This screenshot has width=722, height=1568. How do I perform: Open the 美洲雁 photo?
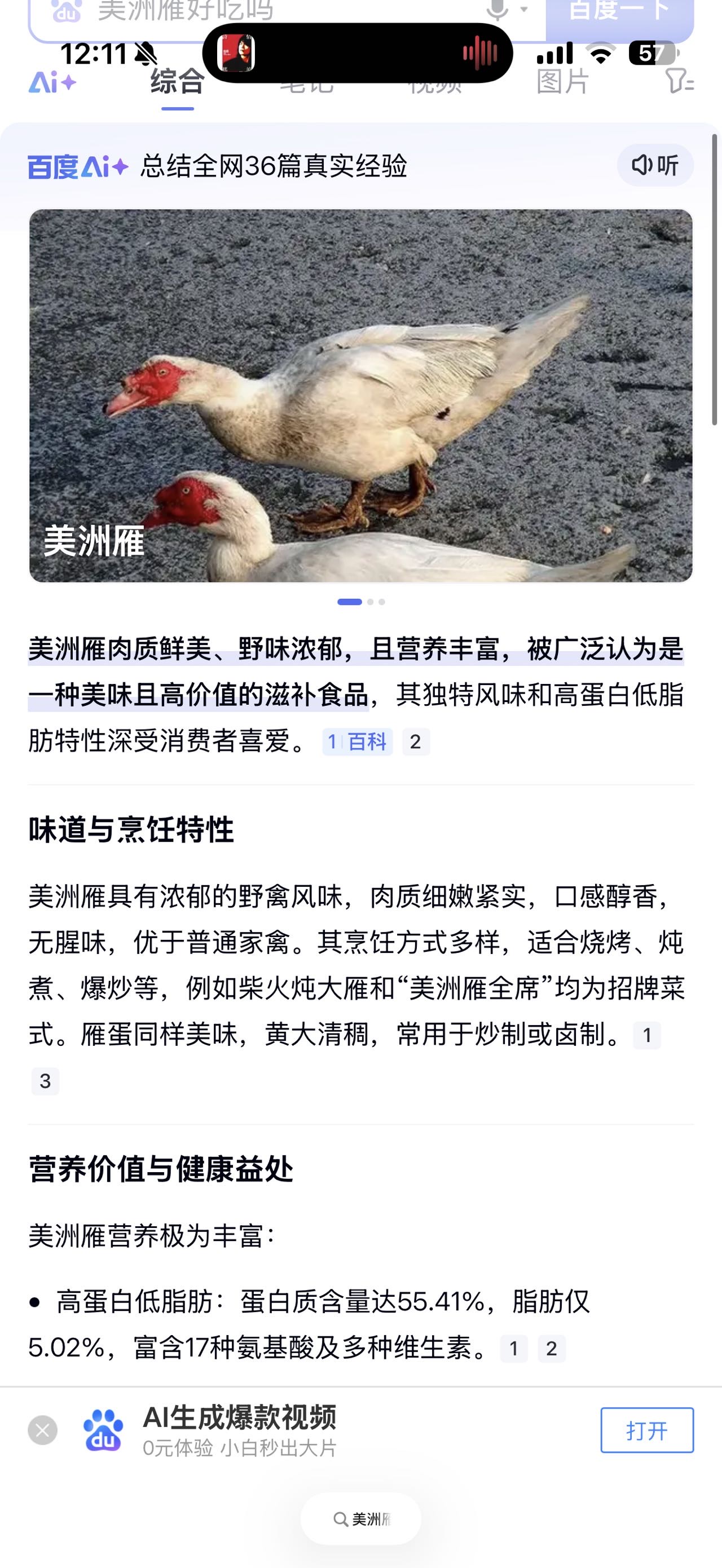(x=360, y=396)
